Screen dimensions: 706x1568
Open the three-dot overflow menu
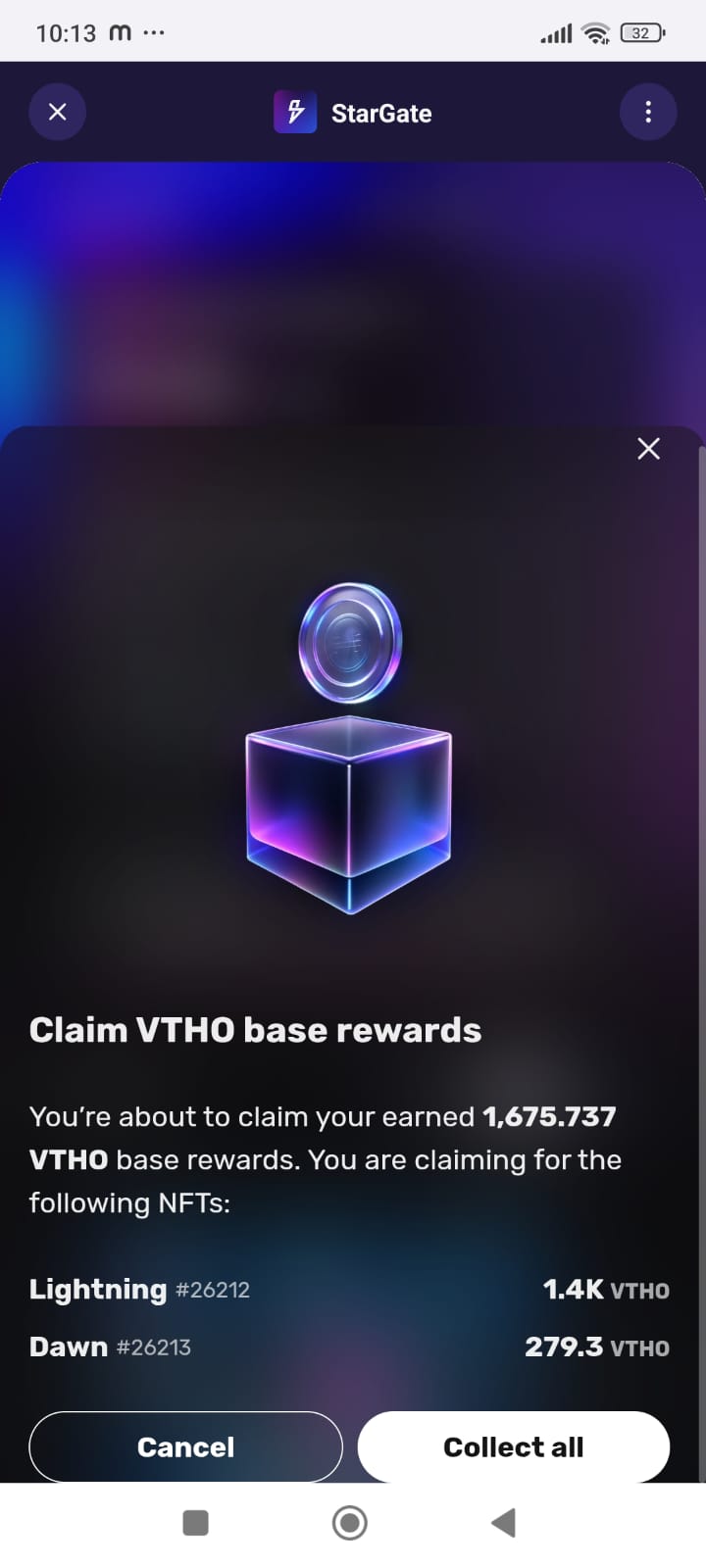click(648, 112)
